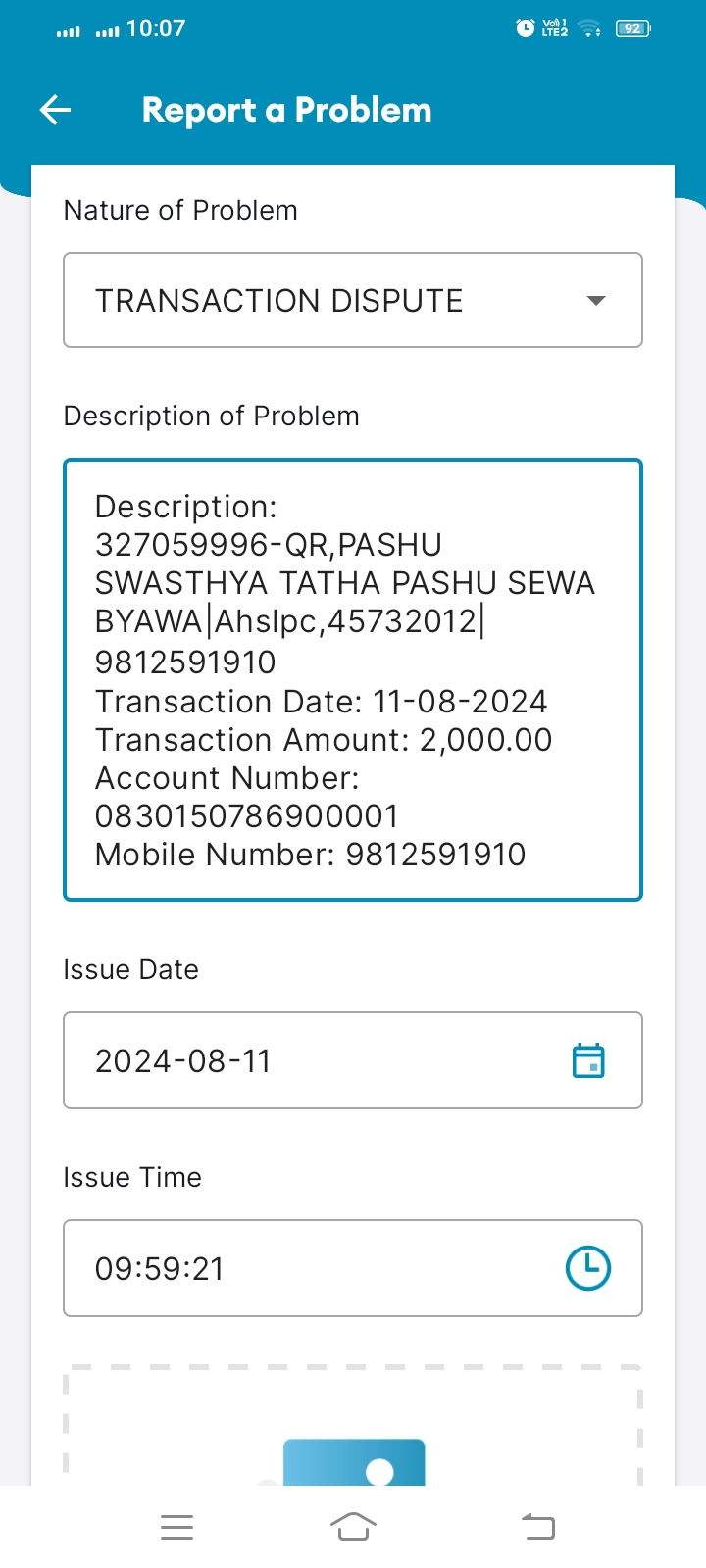Open the Issue Date calendar picker
This screenshot has width=706, height=1568.
(x=588, y=1060)
